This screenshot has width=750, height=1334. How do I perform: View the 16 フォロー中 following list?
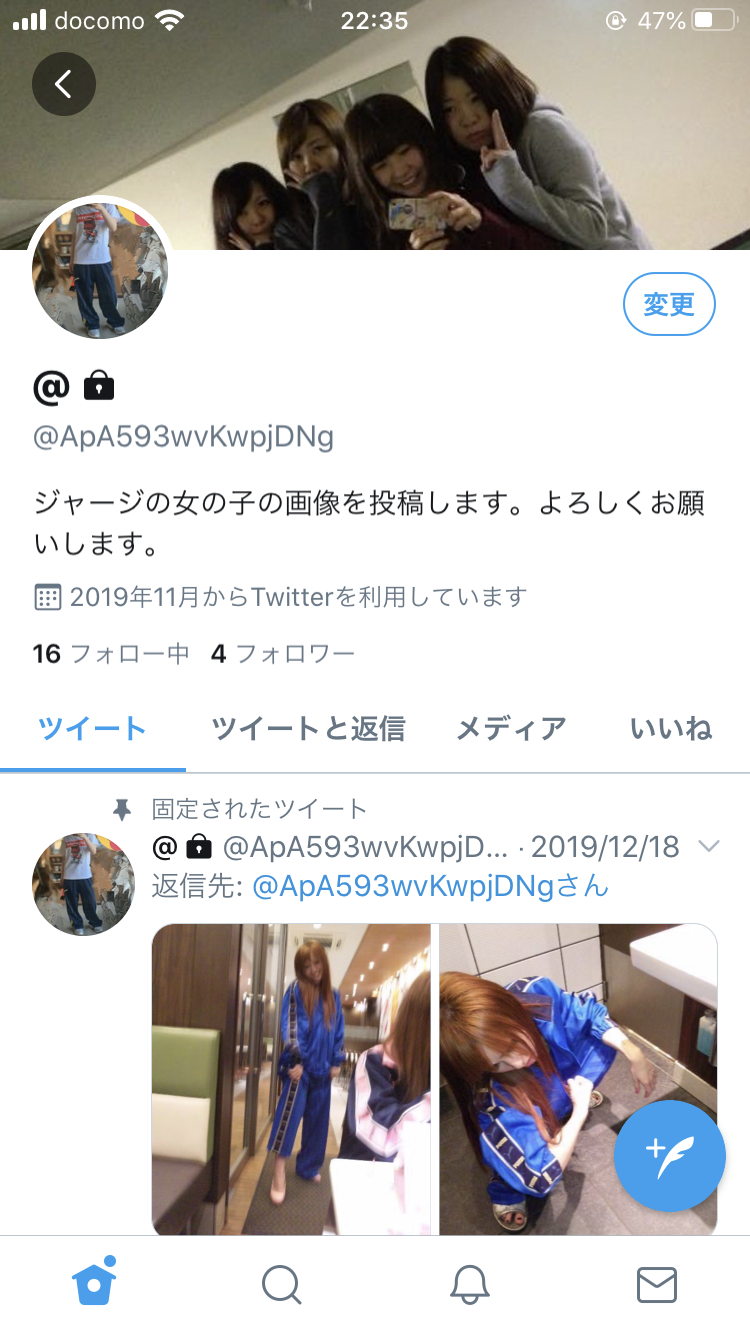pyautogui.click(x=111, y=654)
